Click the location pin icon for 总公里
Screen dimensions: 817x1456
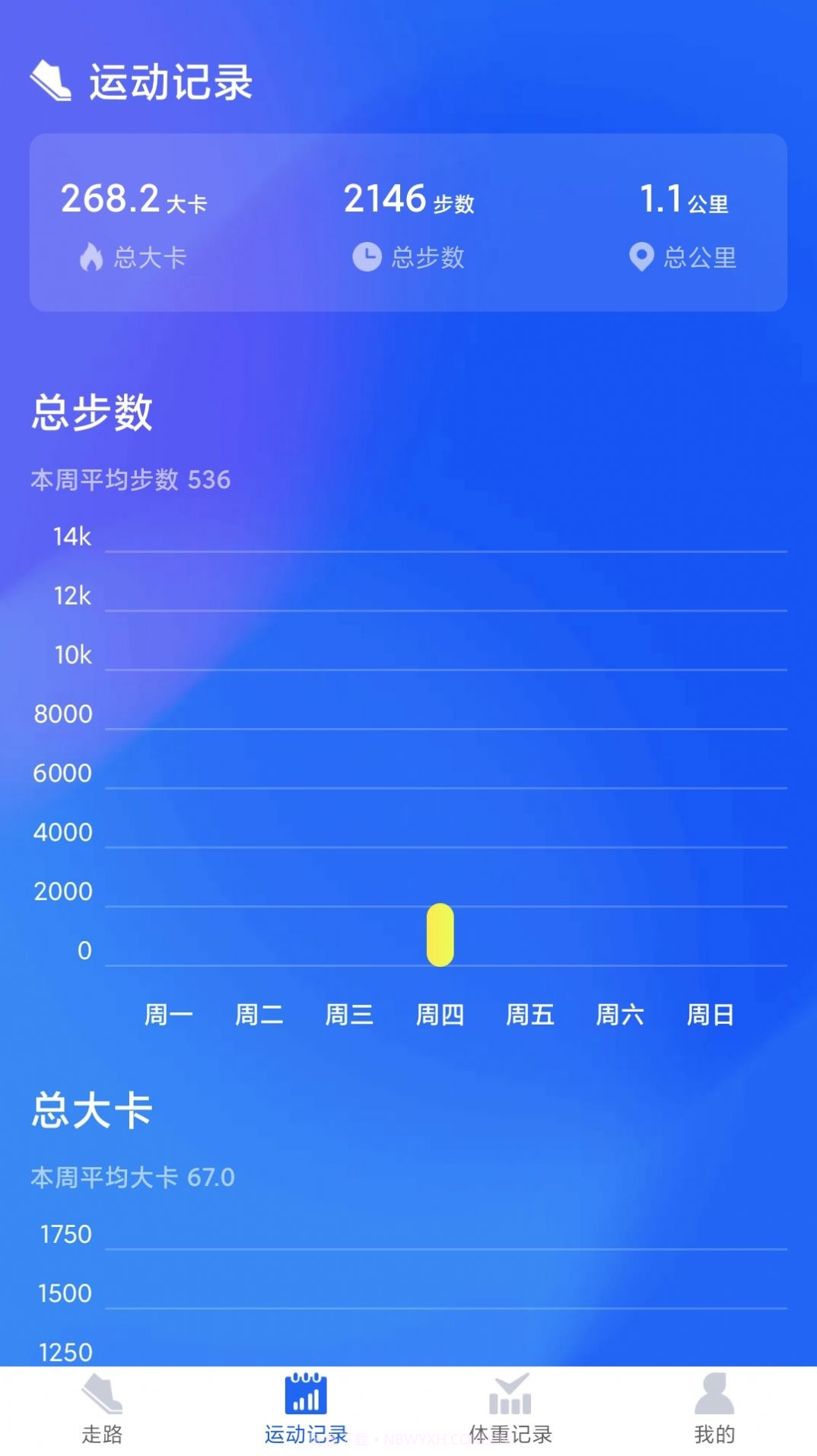[x=641, y=257]
